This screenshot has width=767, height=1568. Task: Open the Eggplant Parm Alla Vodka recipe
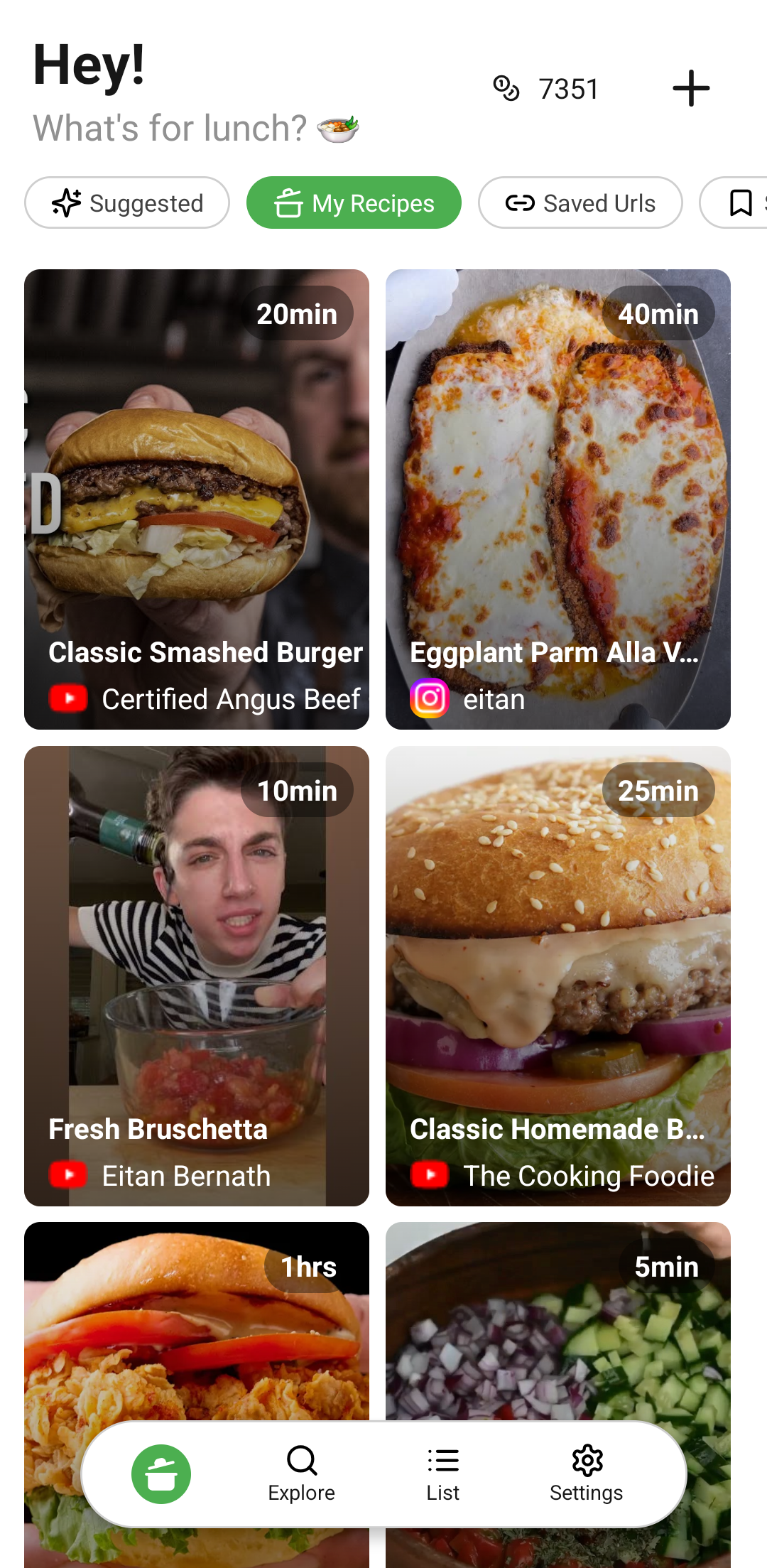pos(557,499)
